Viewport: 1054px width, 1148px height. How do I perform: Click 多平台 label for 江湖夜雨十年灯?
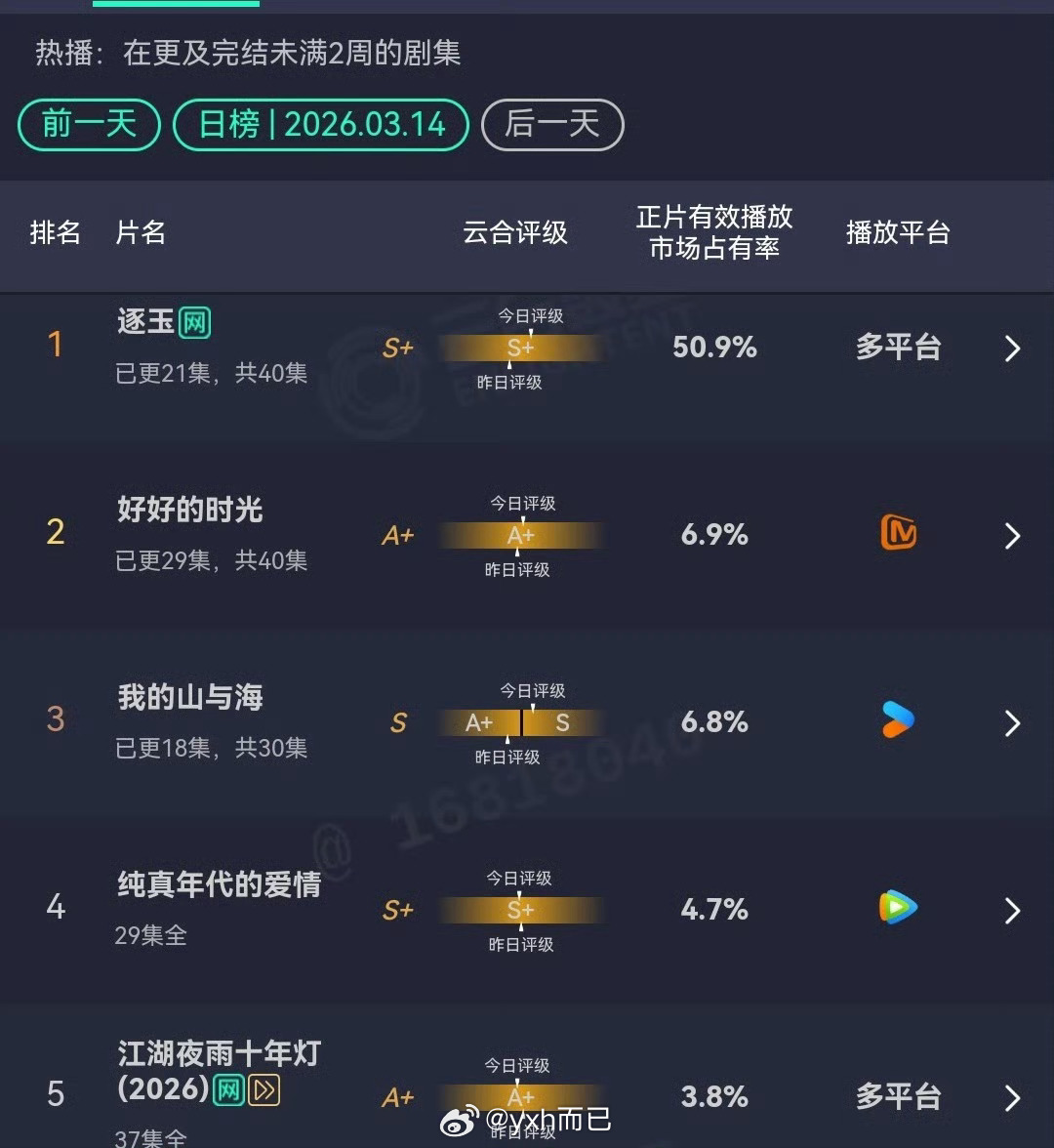pyautogui.click(x=896, y=1097)
